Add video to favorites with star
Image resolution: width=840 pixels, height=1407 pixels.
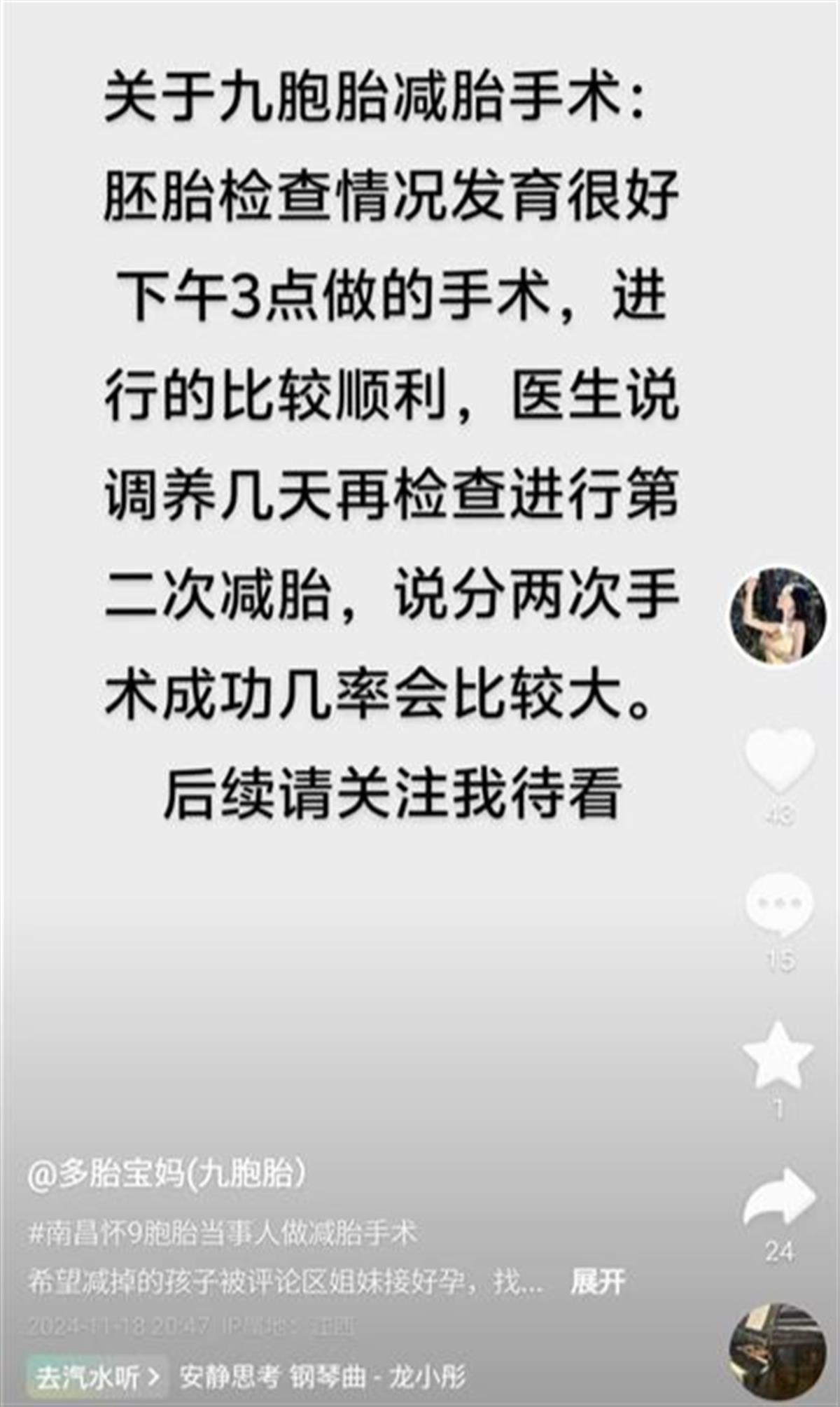(x=778, y=1055)
